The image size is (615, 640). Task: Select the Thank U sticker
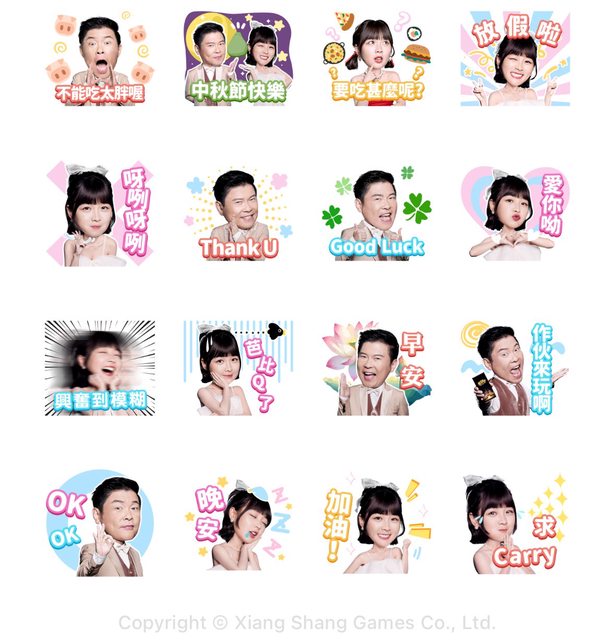(x=238, y=214)
